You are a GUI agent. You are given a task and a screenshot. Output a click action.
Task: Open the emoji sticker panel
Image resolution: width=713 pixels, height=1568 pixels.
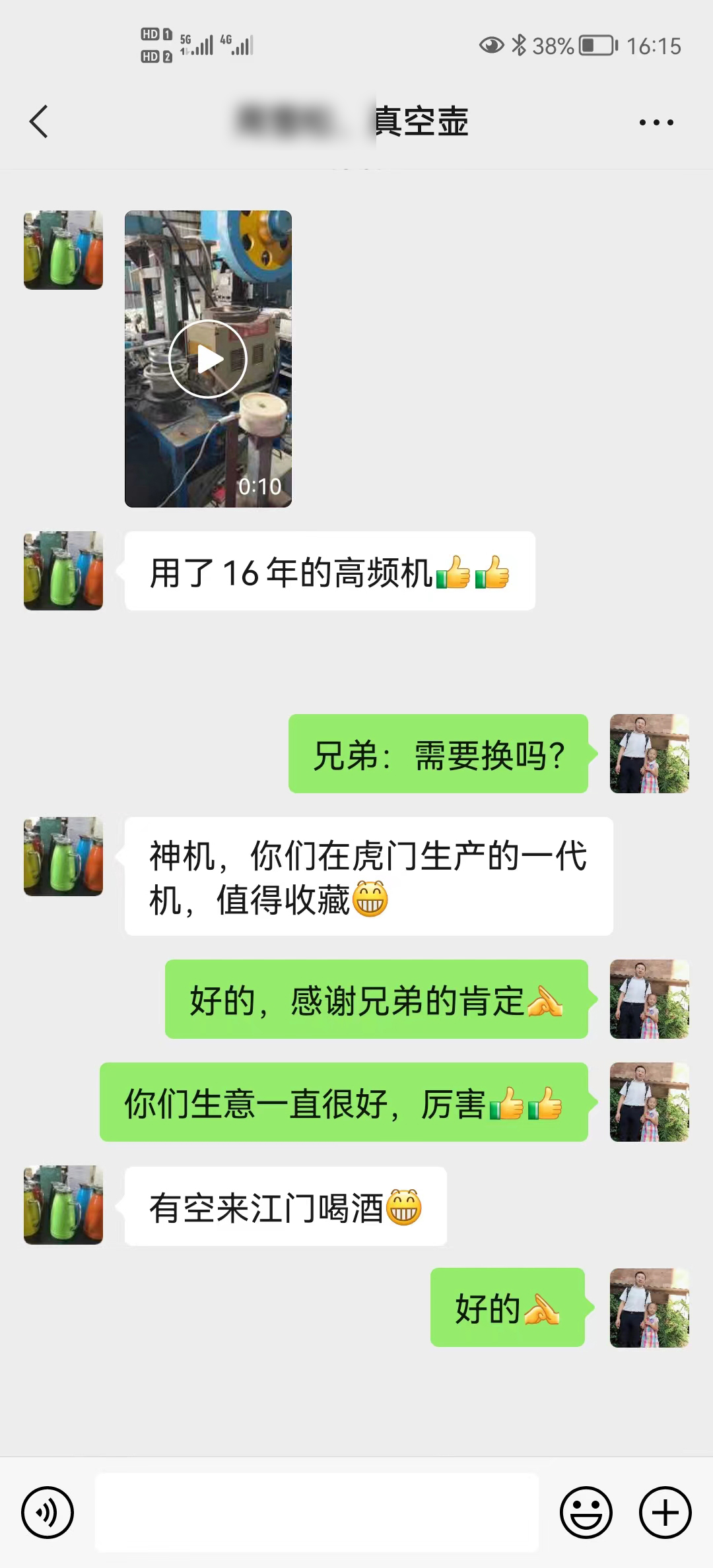pos(586,1512)
